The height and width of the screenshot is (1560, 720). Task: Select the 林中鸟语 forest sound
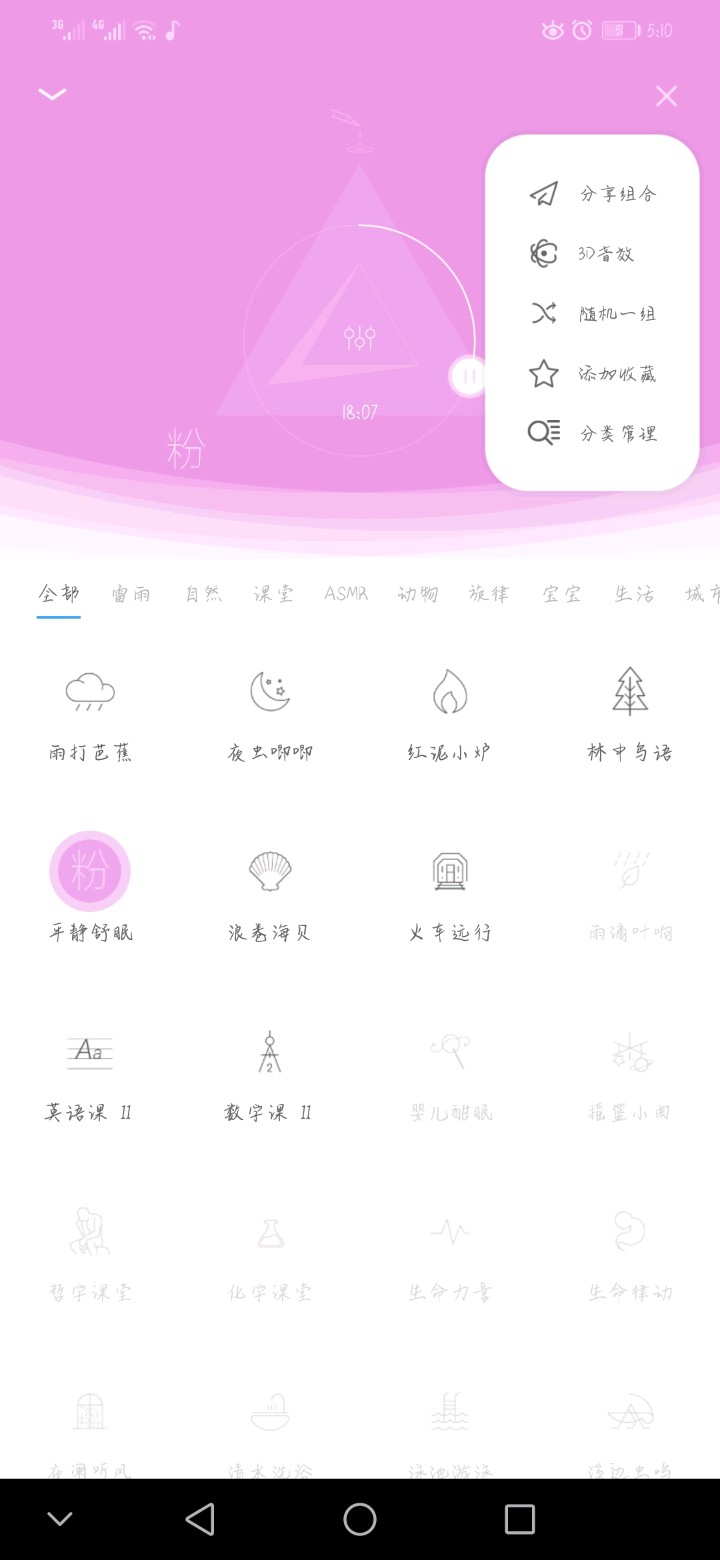[630, 712]
